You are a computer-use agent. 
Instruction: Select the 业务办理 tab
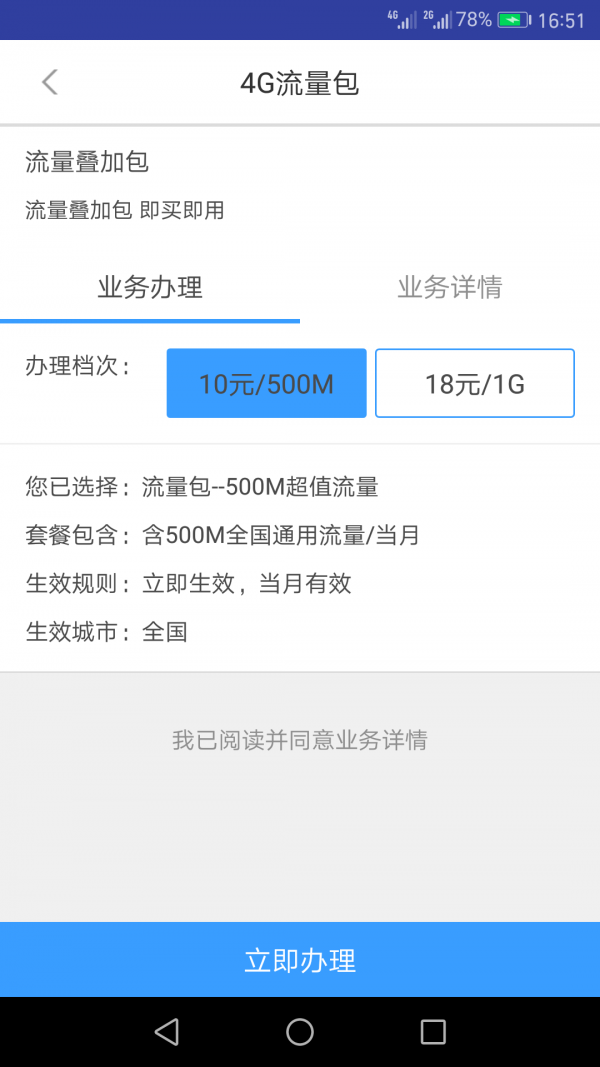150,288
